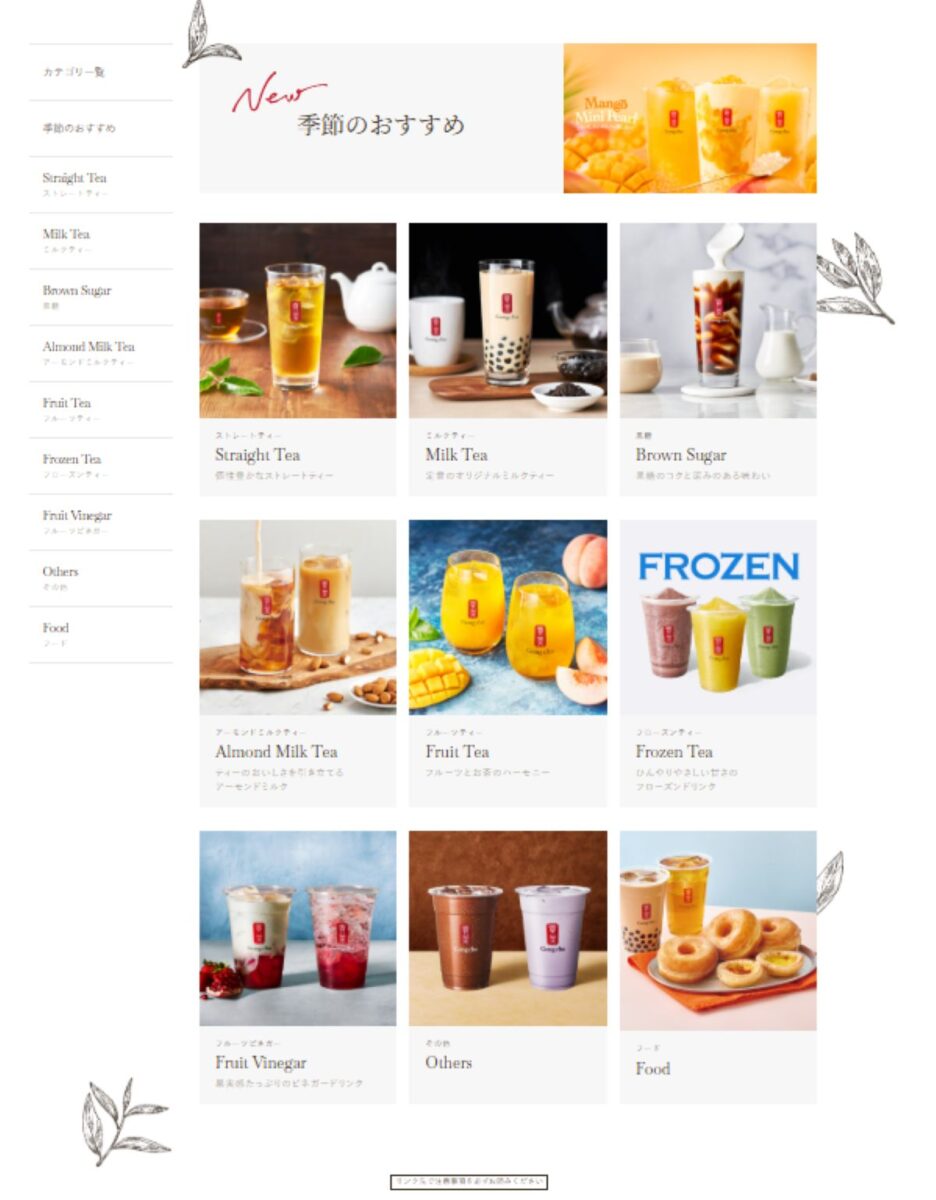Select 季節のおすすめ in the sidebar
Viewport: 936px width, 1200px height.
pos(79,128)
